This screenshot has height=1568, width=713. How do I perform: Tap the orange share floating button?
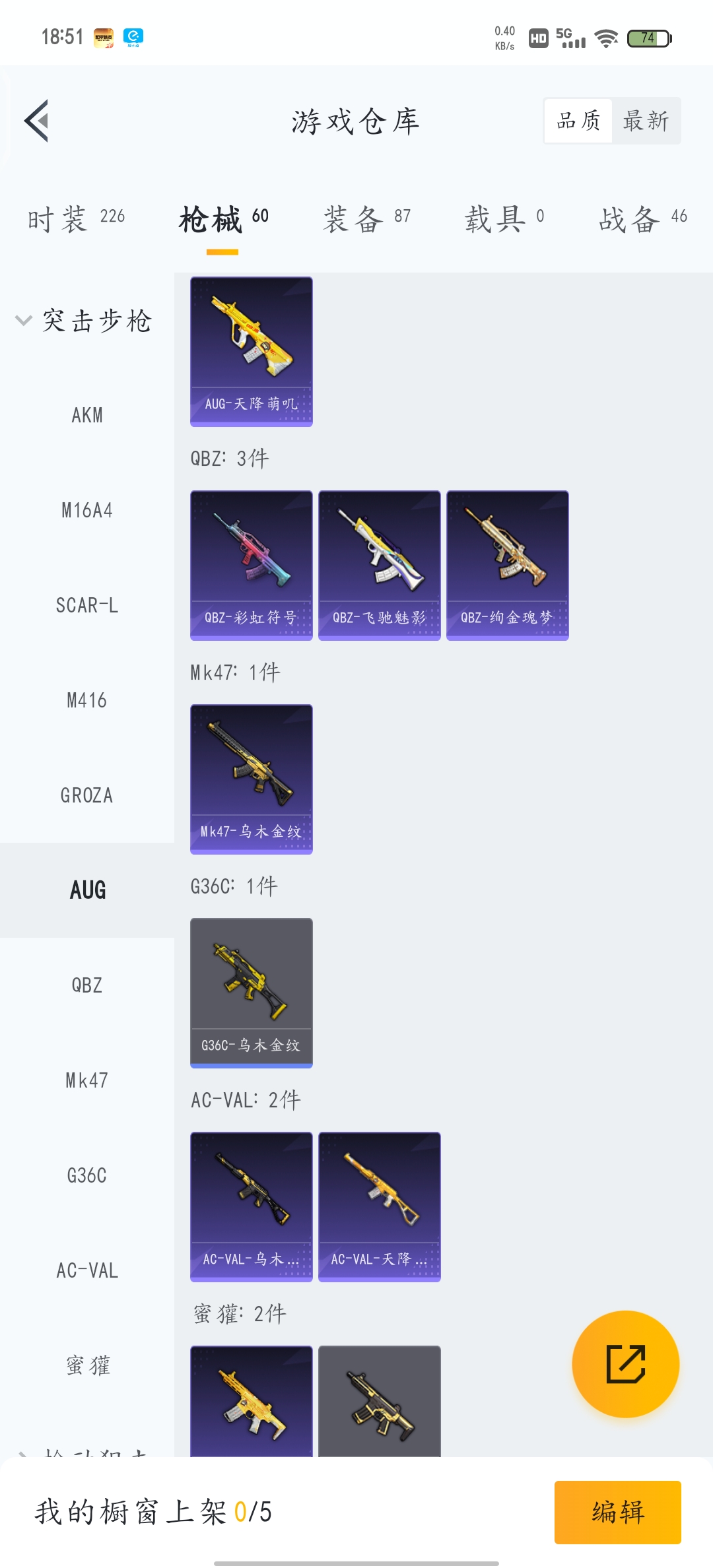626,1364
